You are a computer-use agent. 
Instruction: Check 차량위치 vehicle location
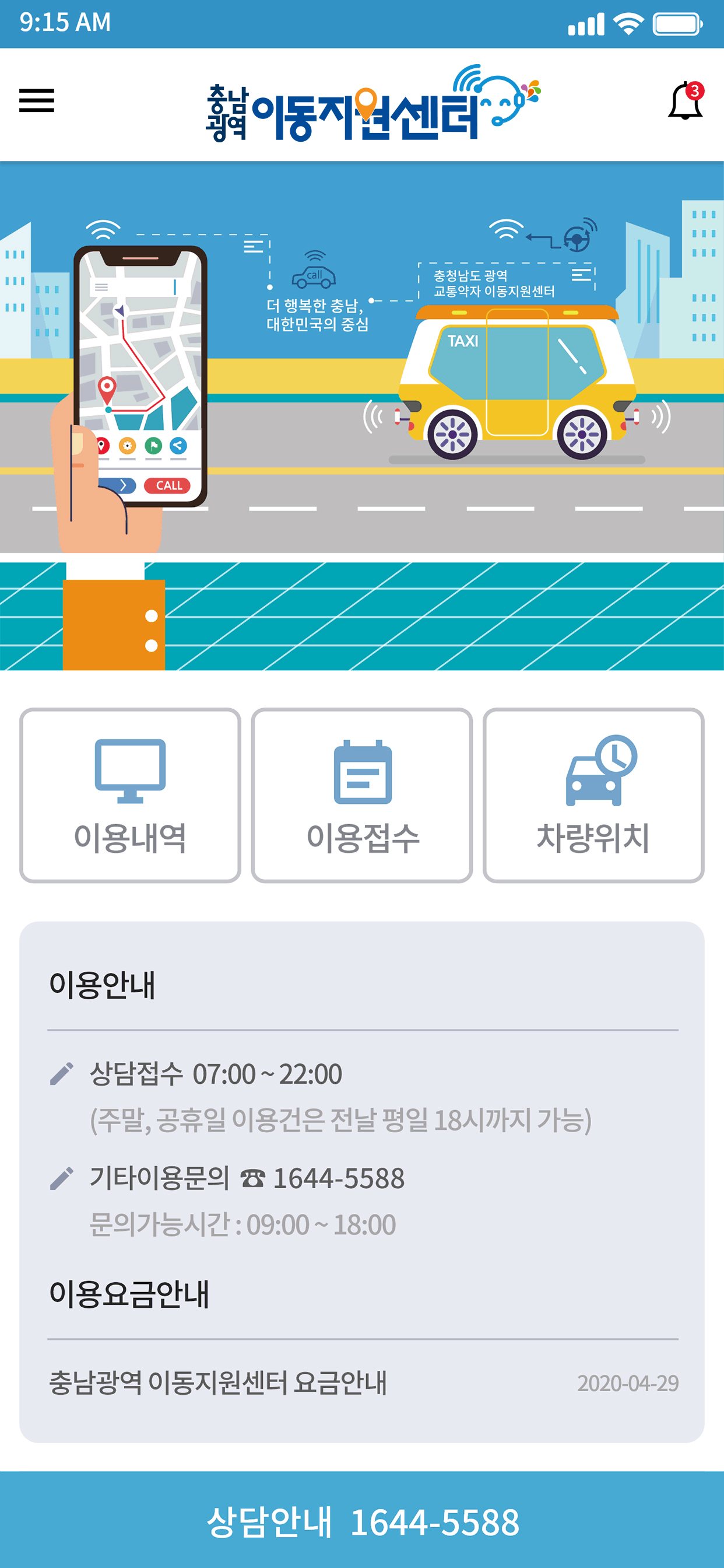(x=593, y=795)
